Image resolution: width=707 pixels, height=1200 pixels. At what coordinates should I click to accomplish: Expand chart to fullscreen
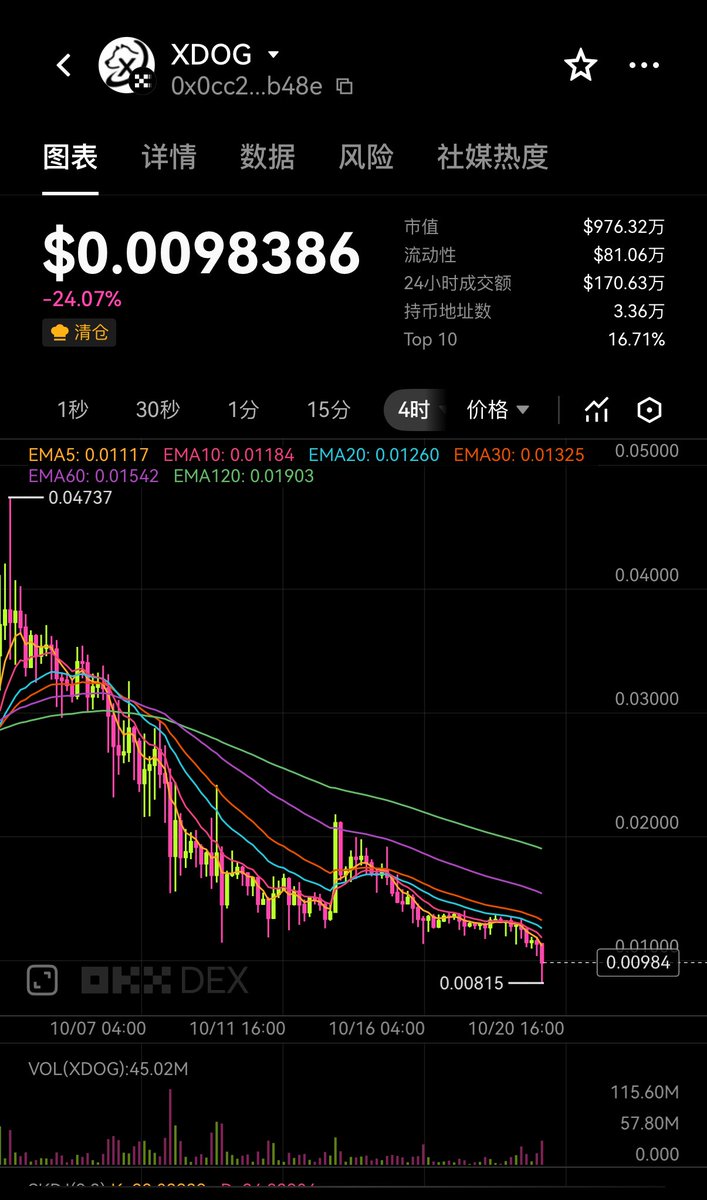click(41, 980)
